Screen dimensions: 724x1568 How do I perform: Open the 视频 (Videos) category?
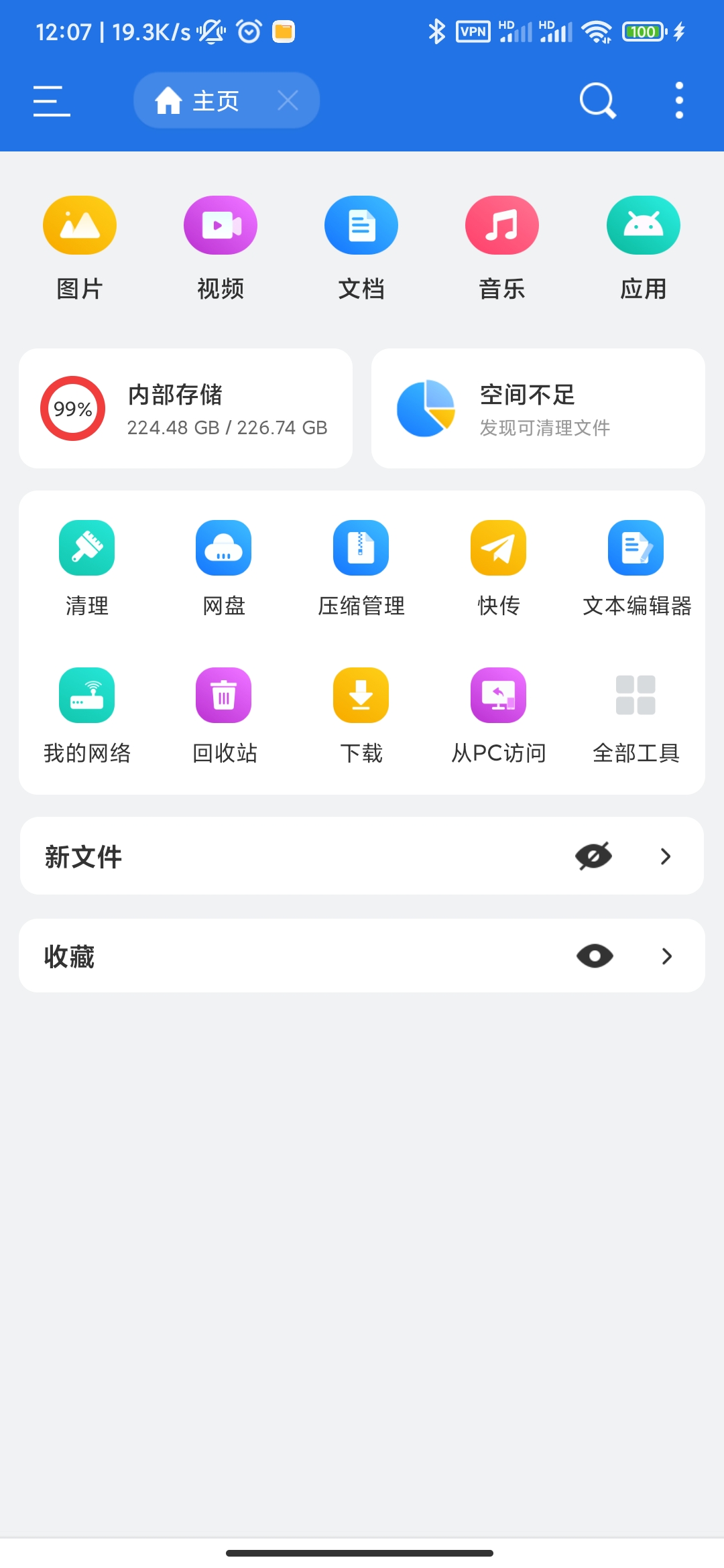click(x=220, y=248)
